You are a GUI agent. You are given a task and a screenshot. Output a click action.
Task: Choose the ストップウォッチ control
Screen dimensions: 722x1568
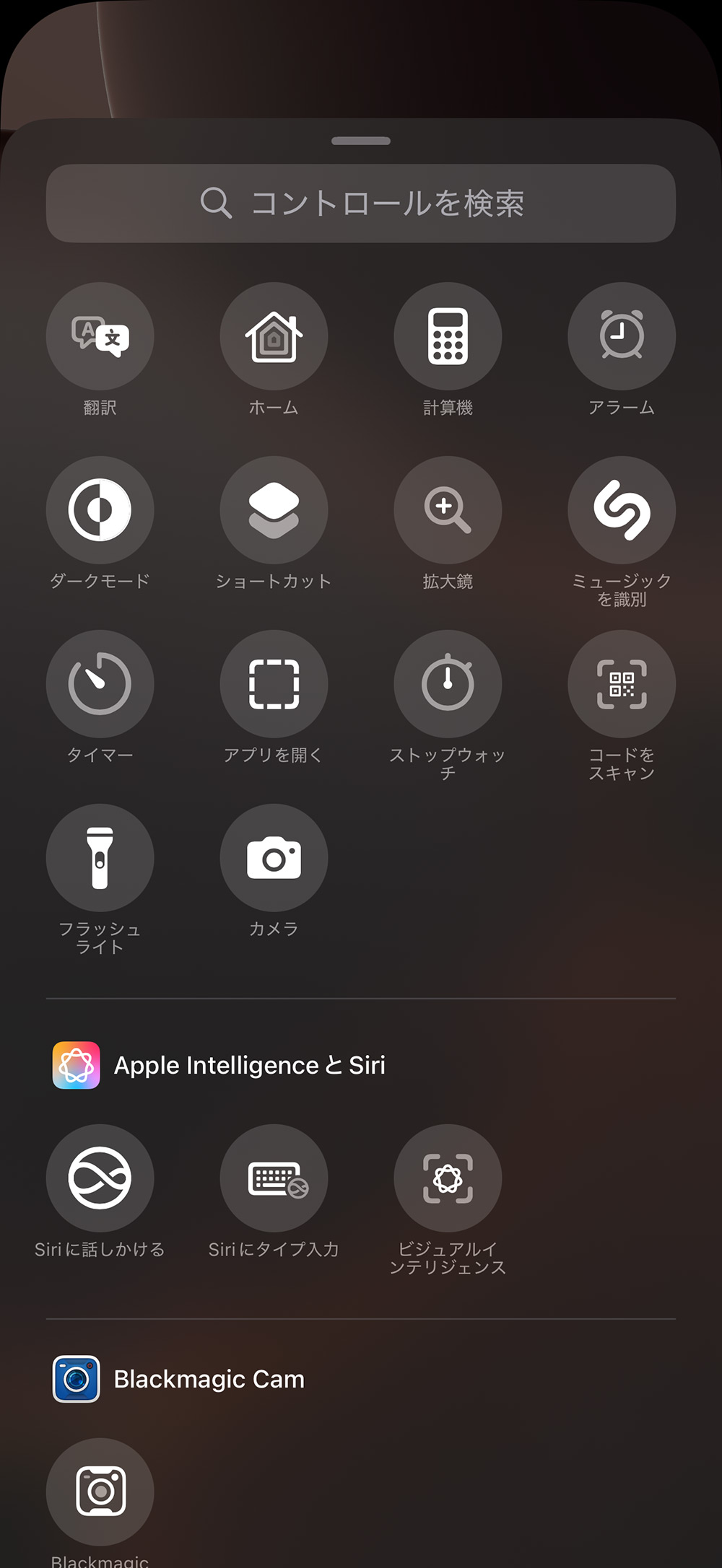coord(448,684)
